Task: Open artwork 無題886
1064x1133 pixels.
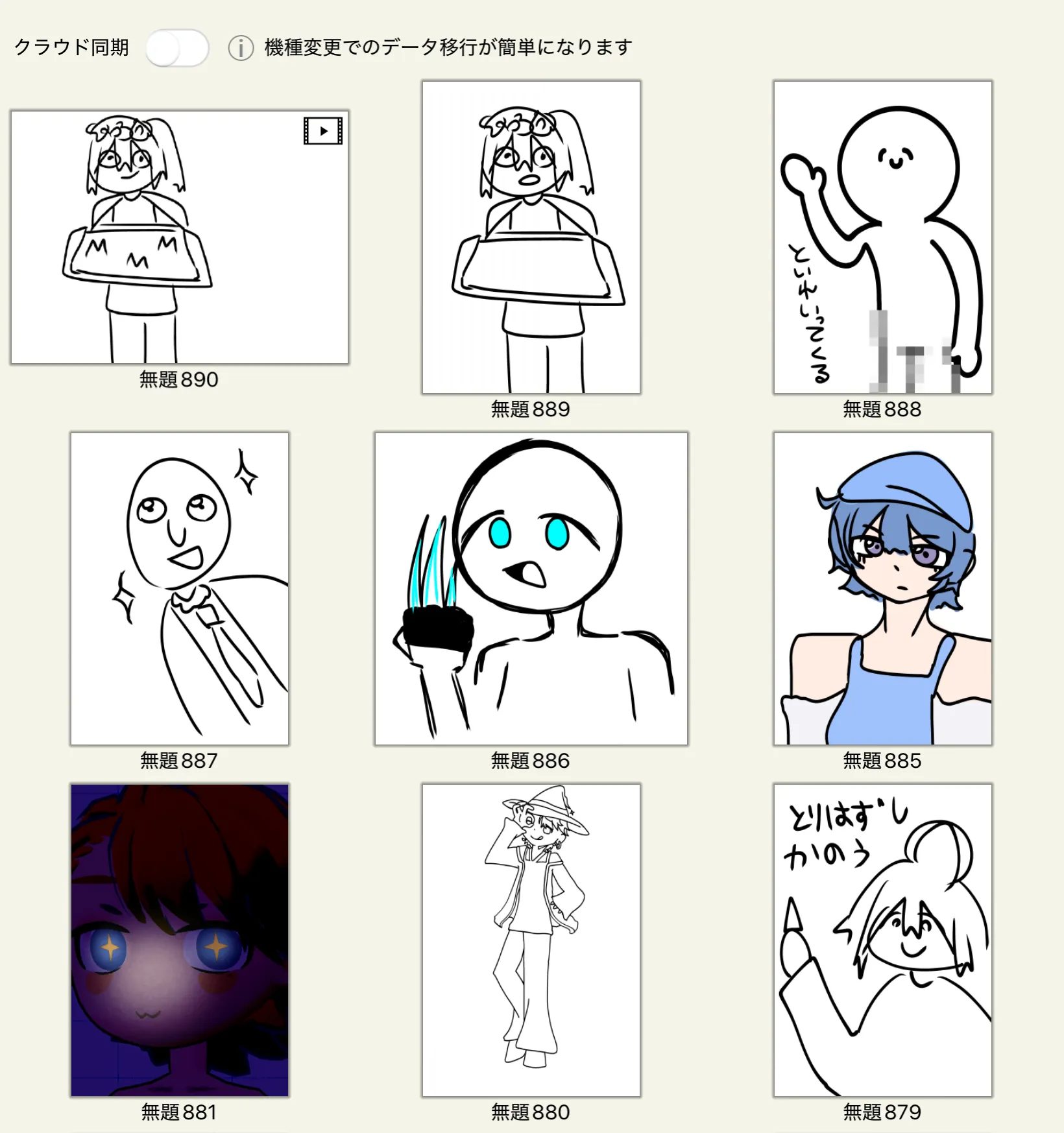Action: [x=531, y=589]
